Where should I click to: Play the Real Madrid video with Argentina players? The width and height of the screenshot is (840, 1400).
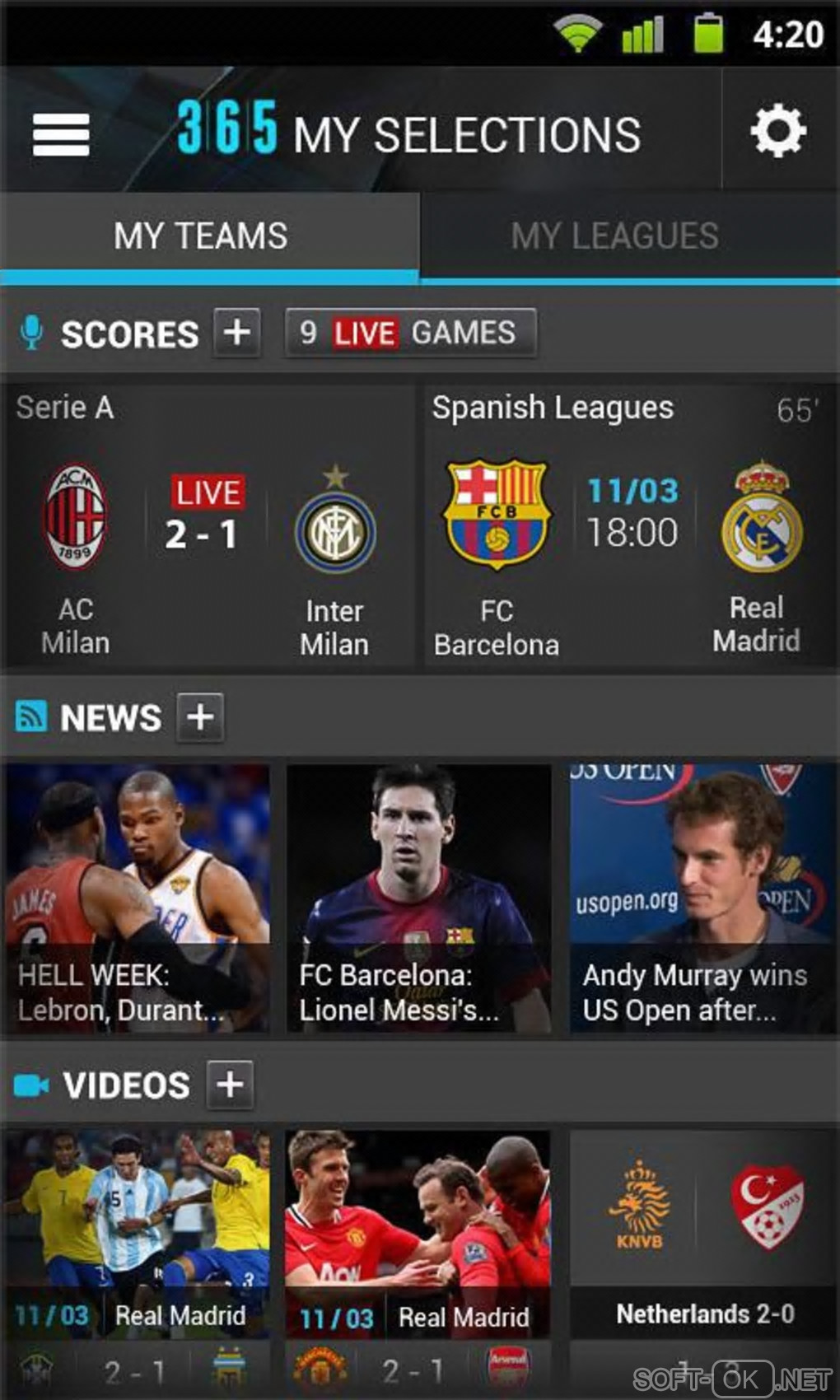pyautogui.click(x=138, y=1235)
